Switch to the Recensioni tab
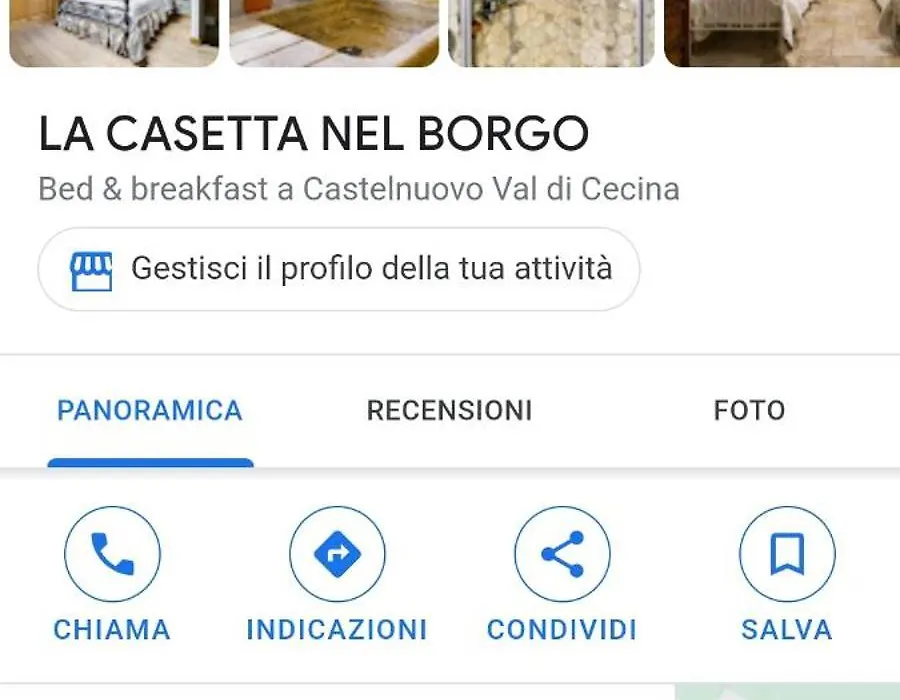The width and height of the screenshot is (900, 700). point(449,410)
